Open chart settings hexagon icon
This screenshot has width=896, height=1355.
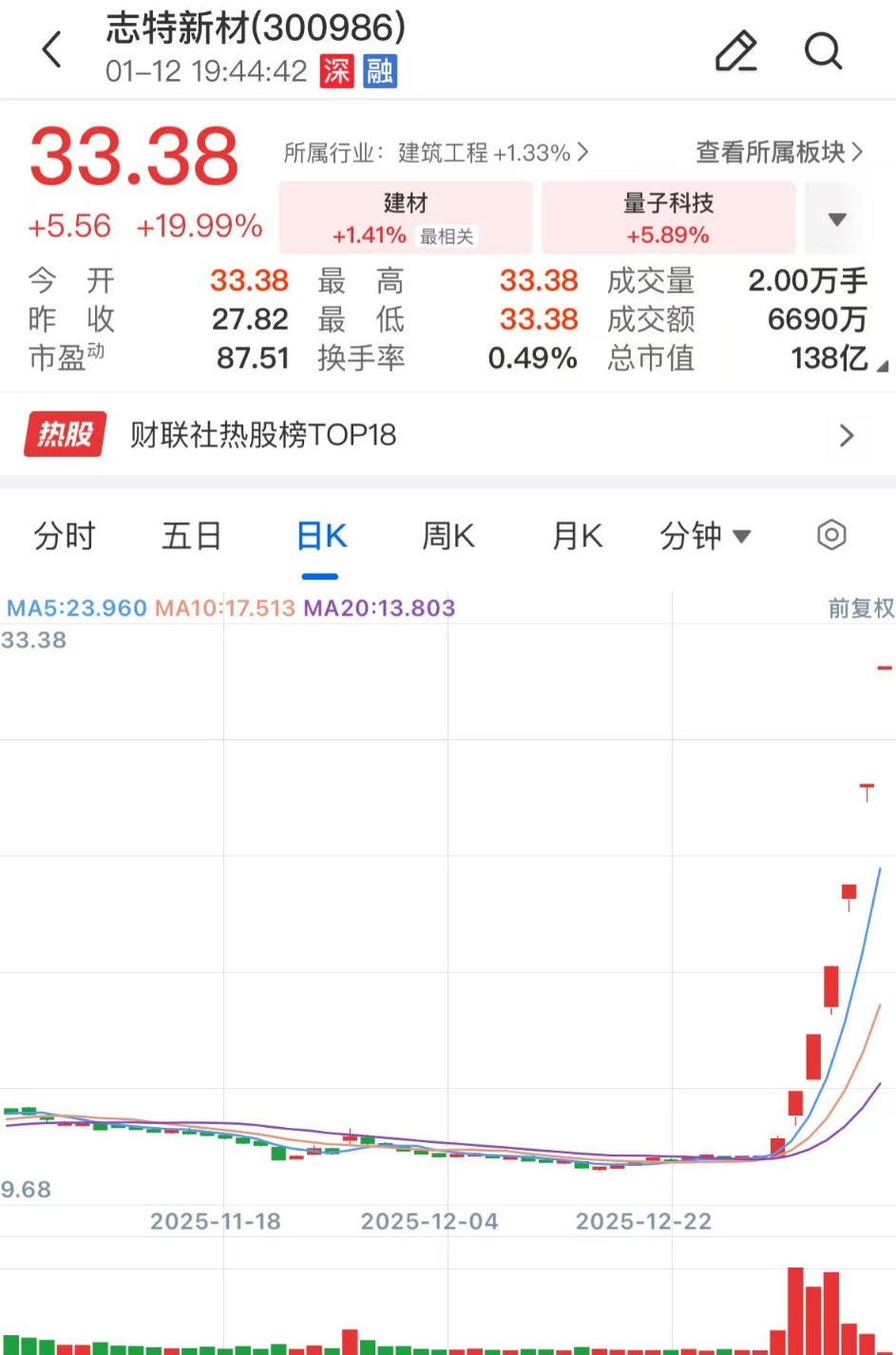[830, 535]
